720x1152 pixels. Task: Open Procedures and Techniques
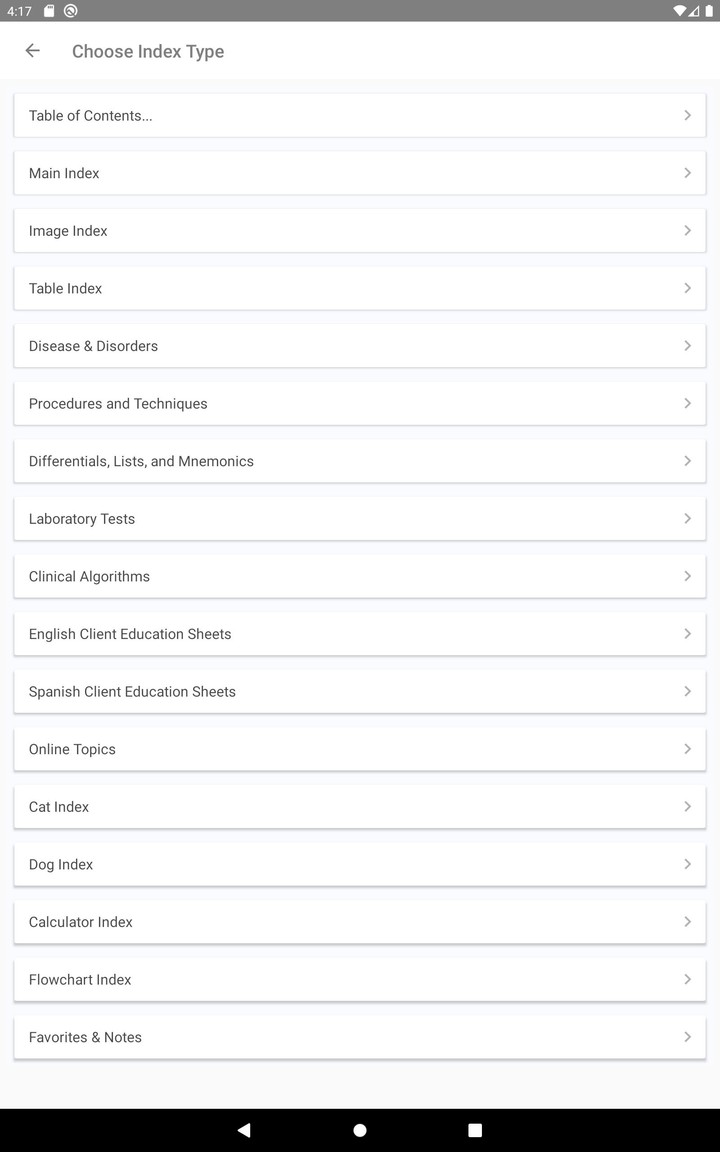pyautogui.click(x=360, y=403)
